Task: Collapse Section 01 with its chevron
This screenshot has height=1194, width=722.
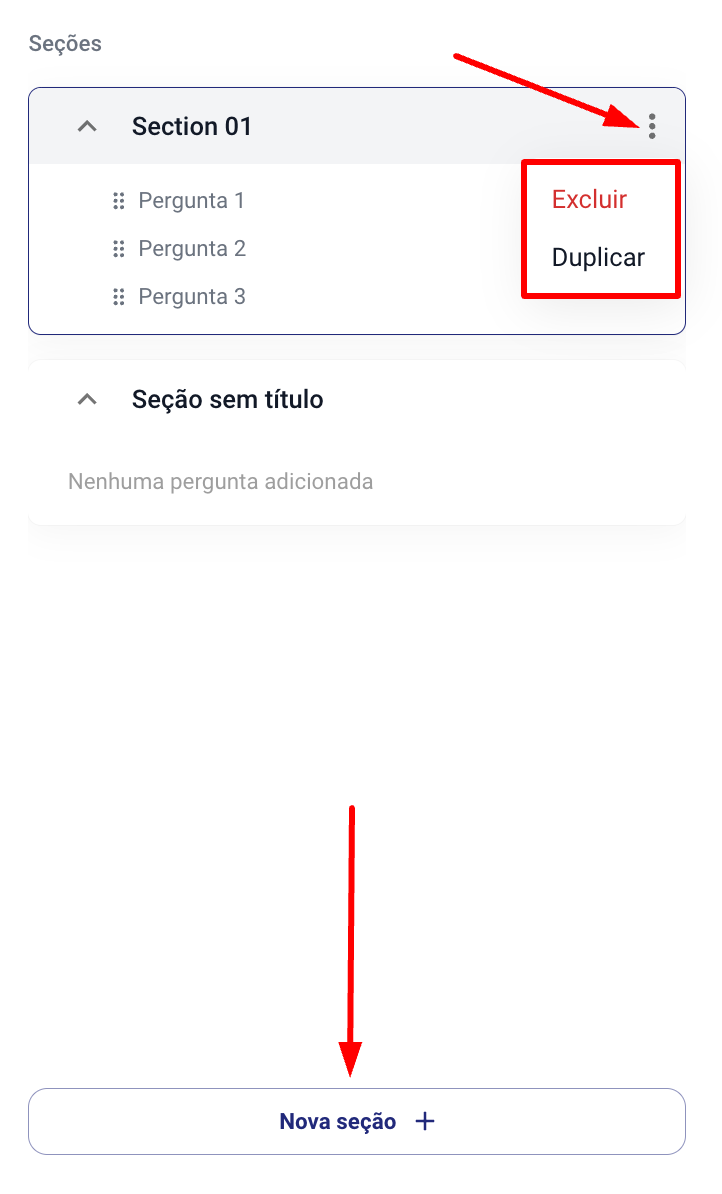Action: pyautogui.click(x=88, y=126)
